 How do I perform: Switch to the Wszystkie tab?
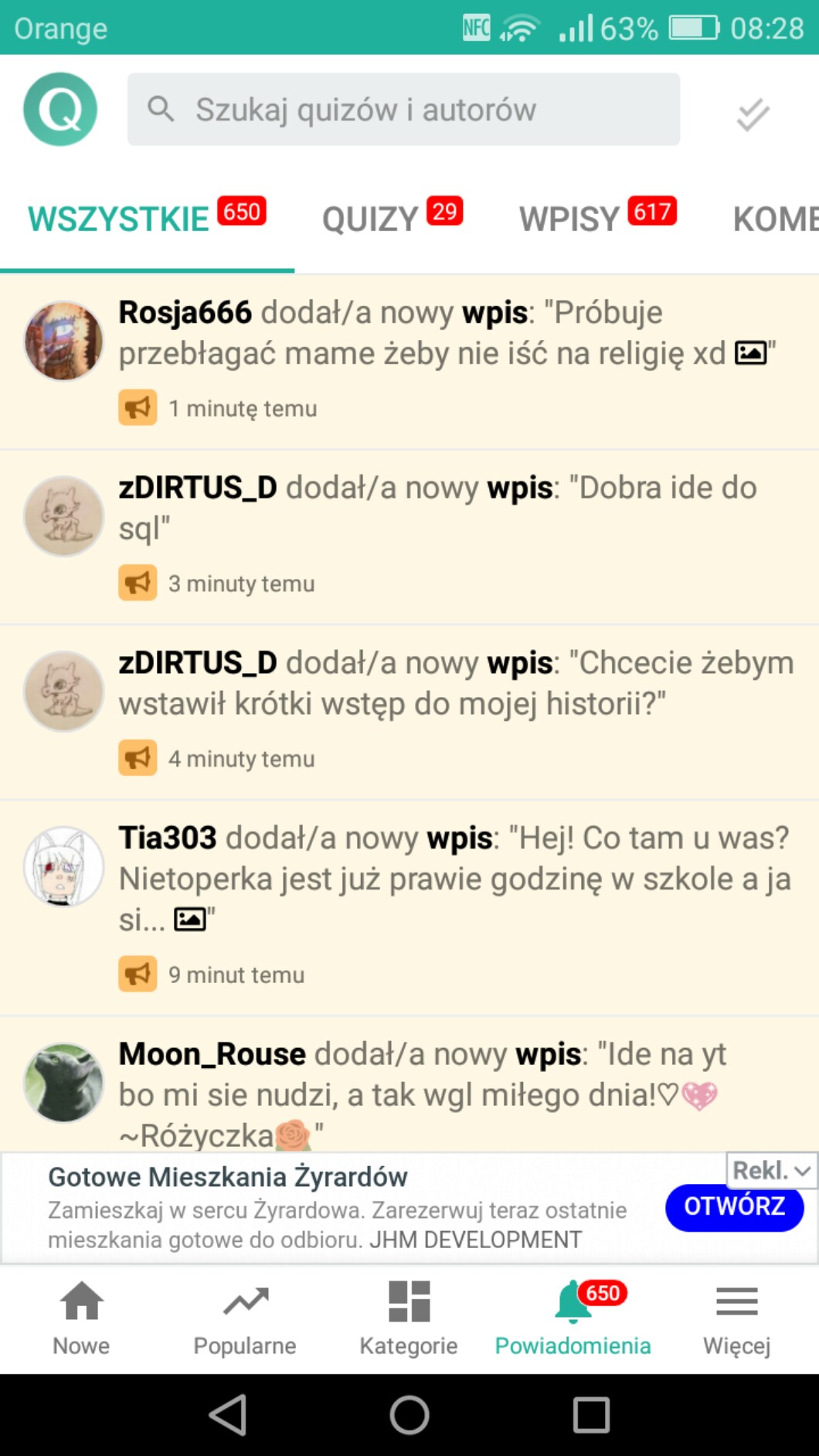[x=146, y=219]
